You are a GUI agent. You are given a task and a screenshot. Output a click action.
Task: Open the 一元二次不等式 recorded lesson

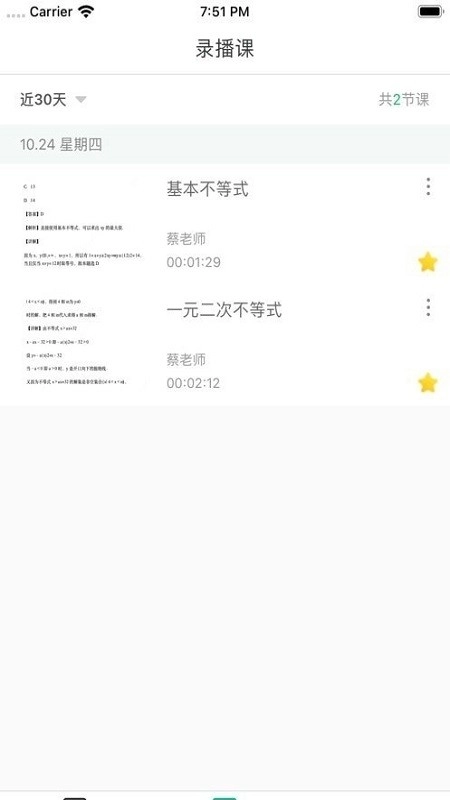[225, 345]
